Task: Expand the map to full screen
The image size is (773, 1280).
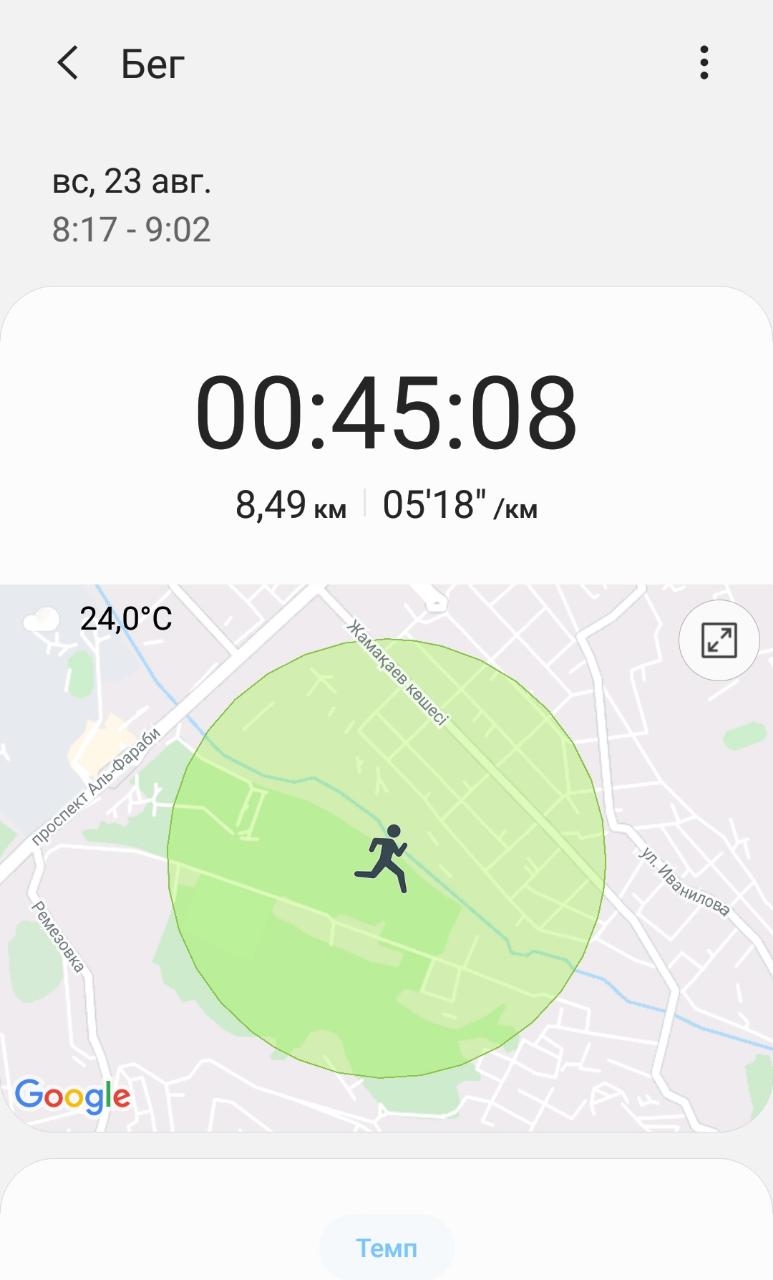Action: [x=718, y=641]
